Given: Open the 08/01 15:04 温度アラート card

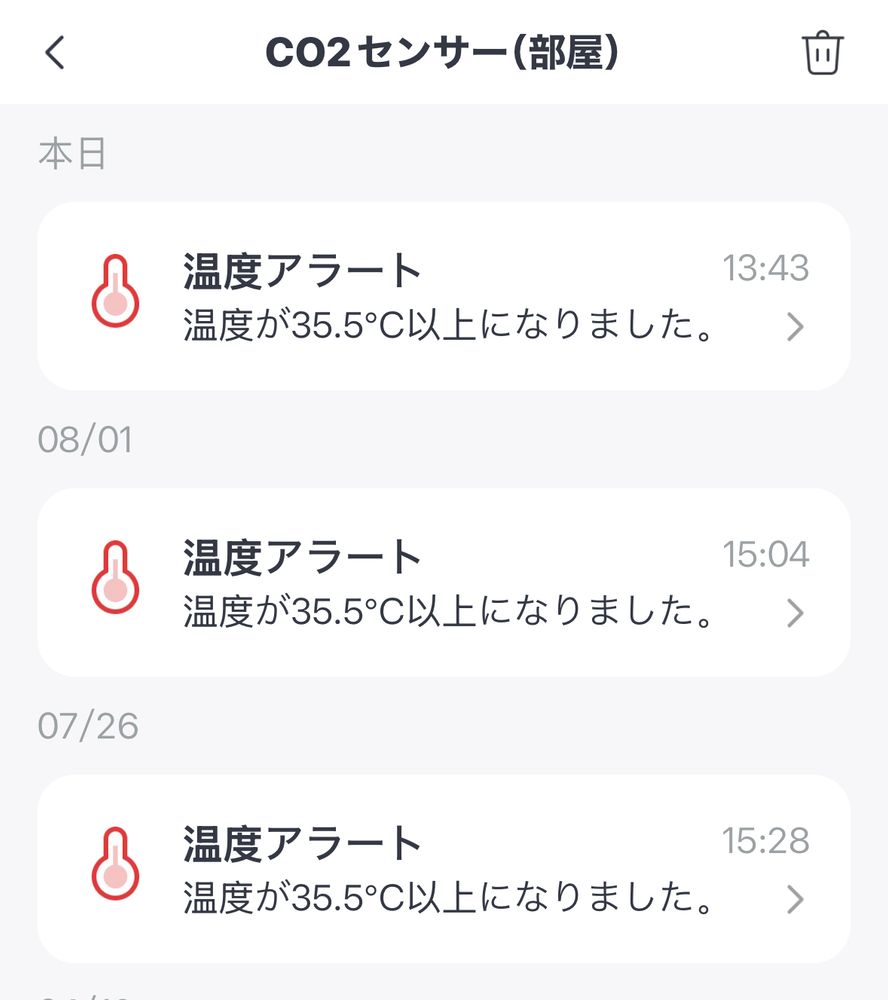Looking at the screenshot, I should [443, 582].
